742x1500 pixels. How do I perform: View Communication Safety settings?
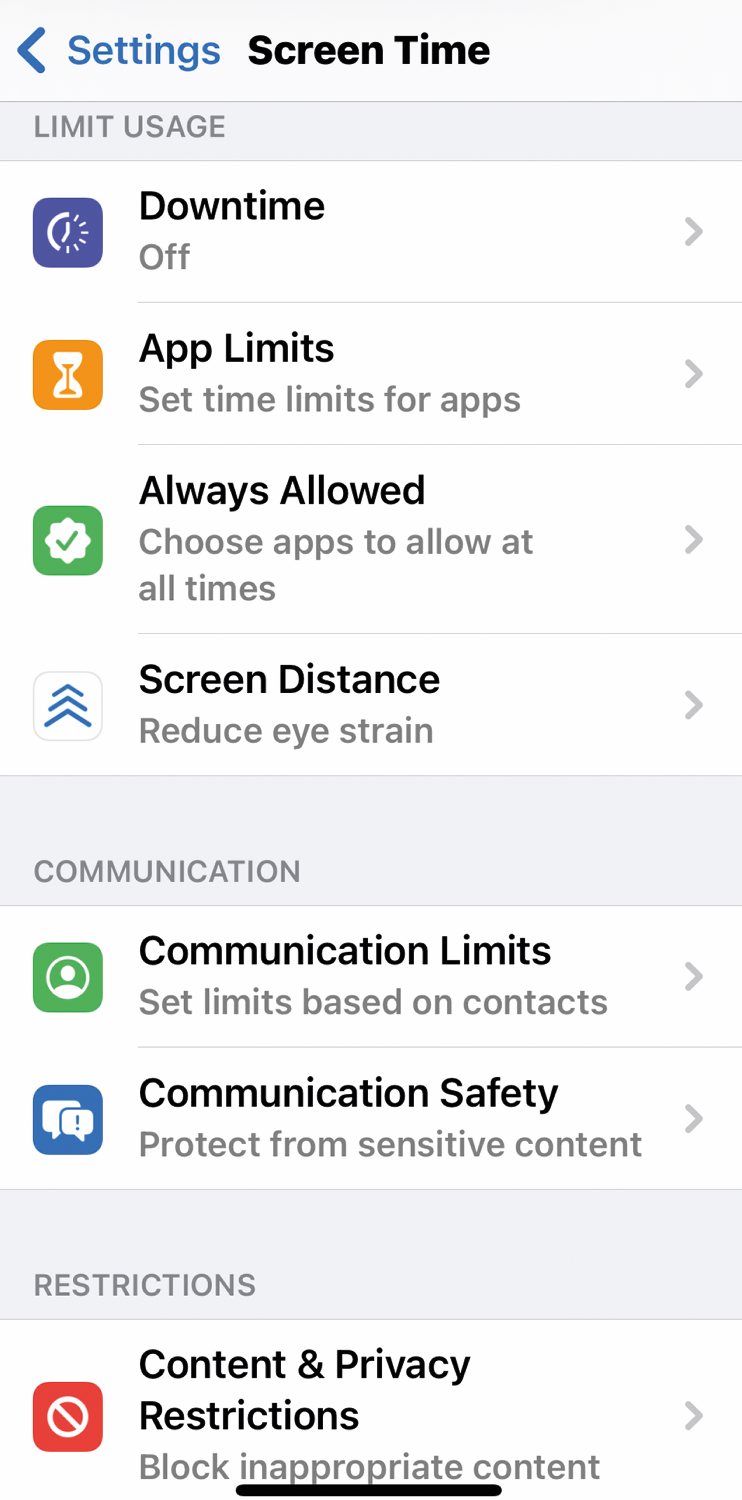[371, 1118]
